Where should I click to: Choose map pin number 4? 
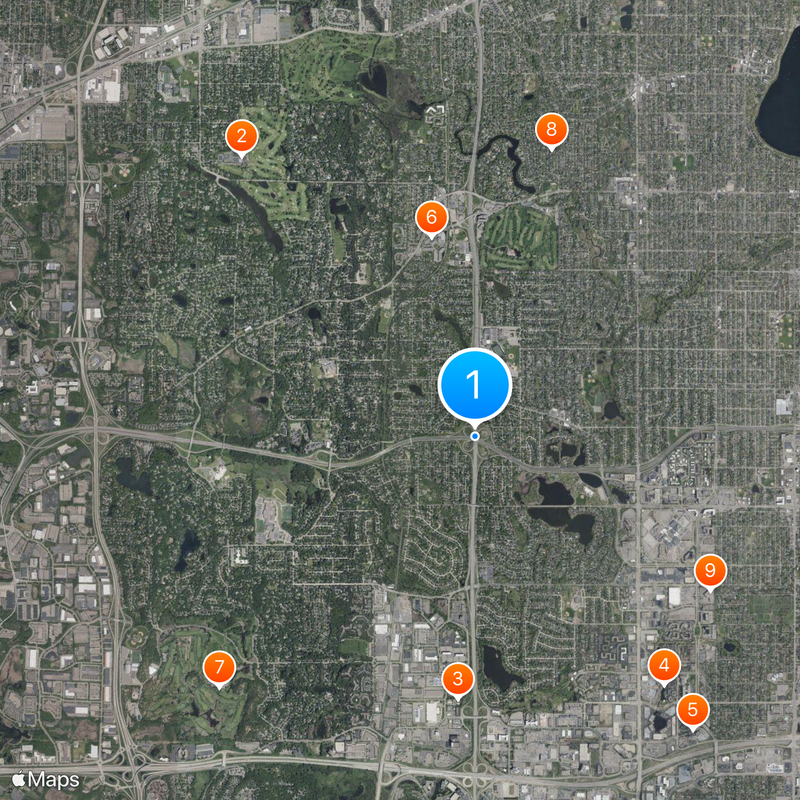(x=664, y=664)
